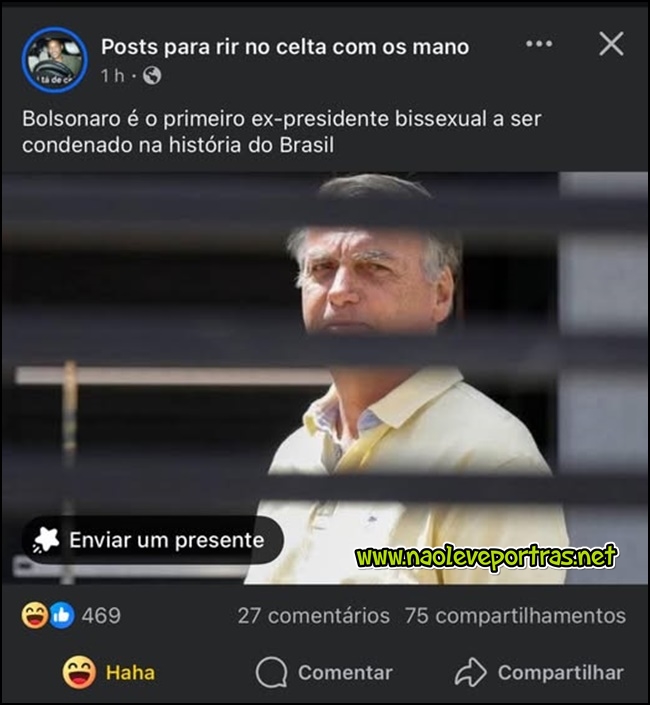Open the page's profile picture
650x705 pixels.
click(55, 60)
